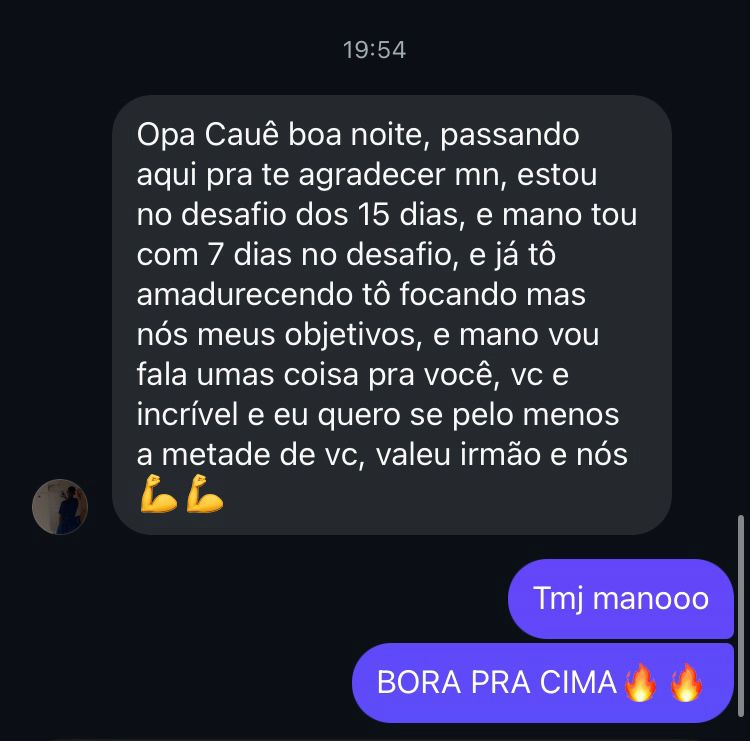Open the sender's profile picture avatar
Viewport: 750px width, 741px height.
[60, 506]
